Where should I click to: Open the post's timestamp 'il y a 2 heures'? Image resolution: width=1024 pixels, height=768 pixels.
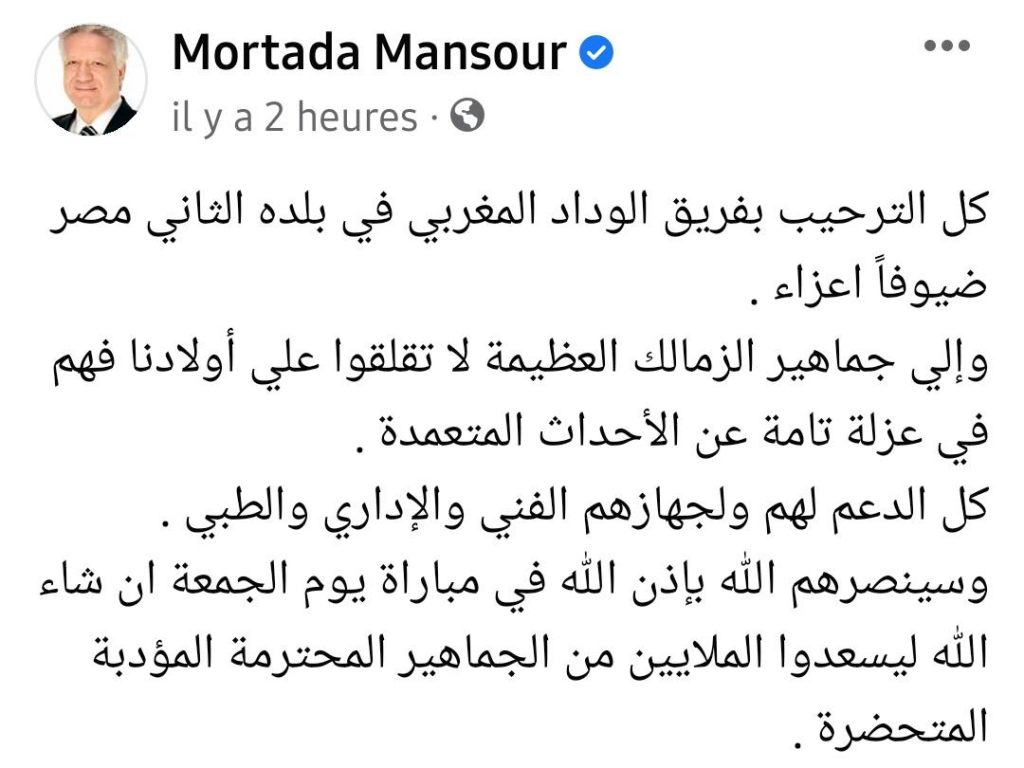click(x=294, y=118)
